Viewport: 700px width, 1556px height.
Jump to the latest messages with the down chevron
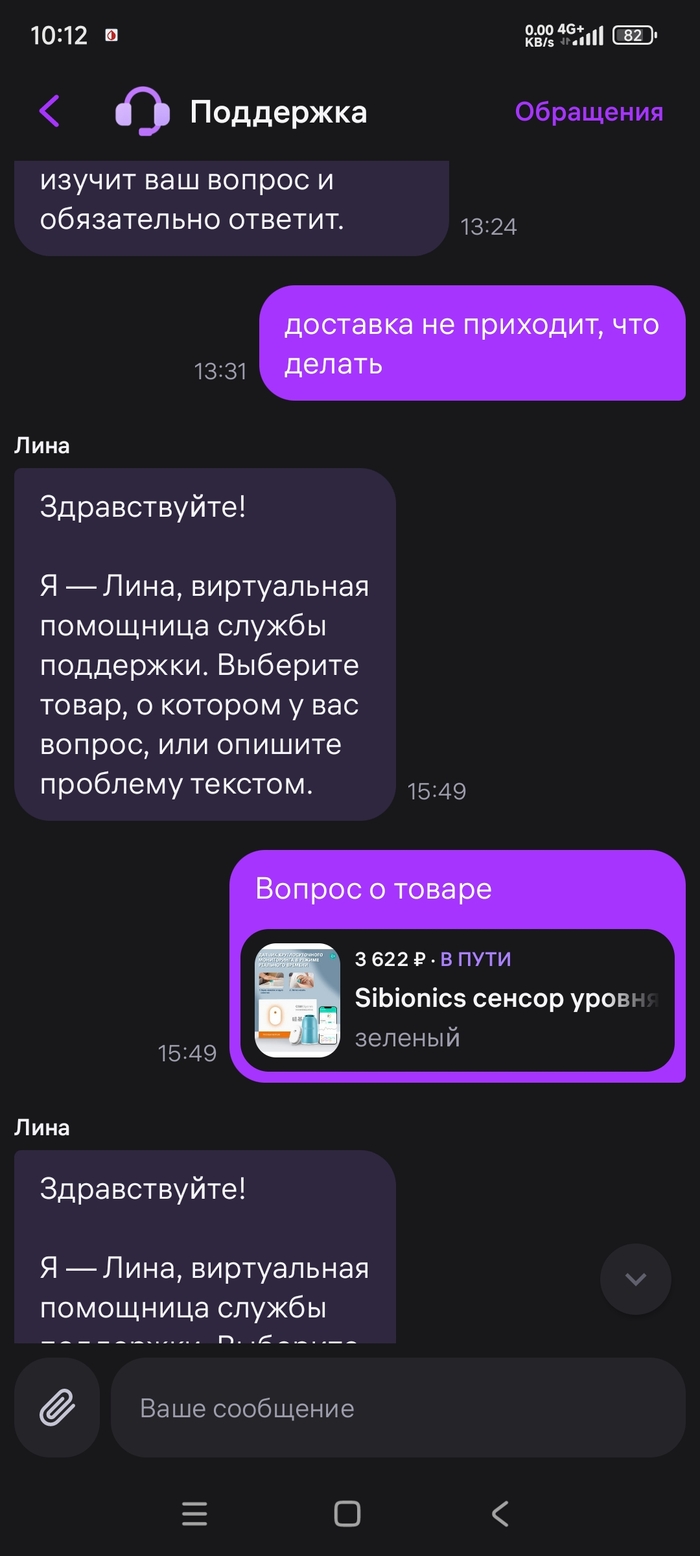tap(635, 1278)
